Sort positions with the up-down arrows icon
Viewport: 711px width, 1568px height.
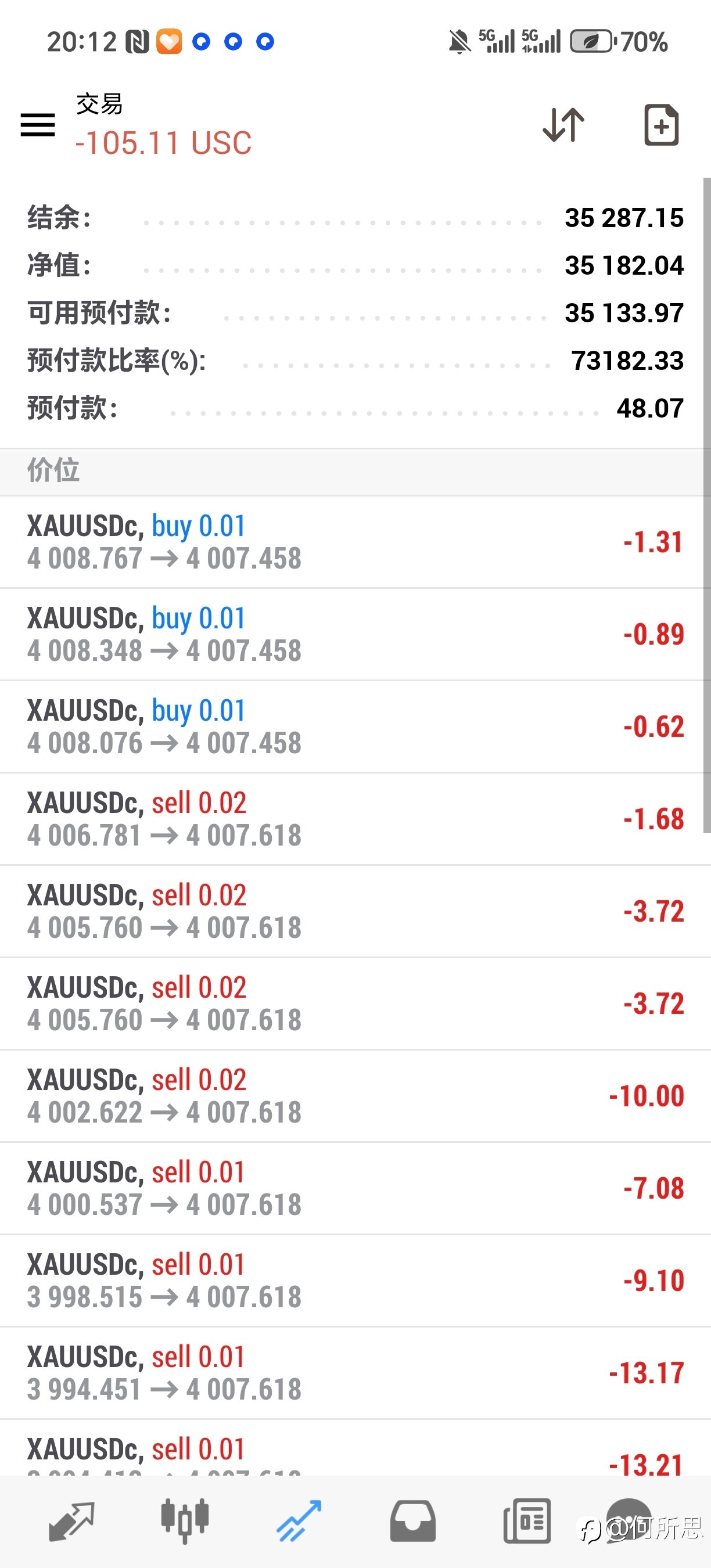[x=563, y=125]
